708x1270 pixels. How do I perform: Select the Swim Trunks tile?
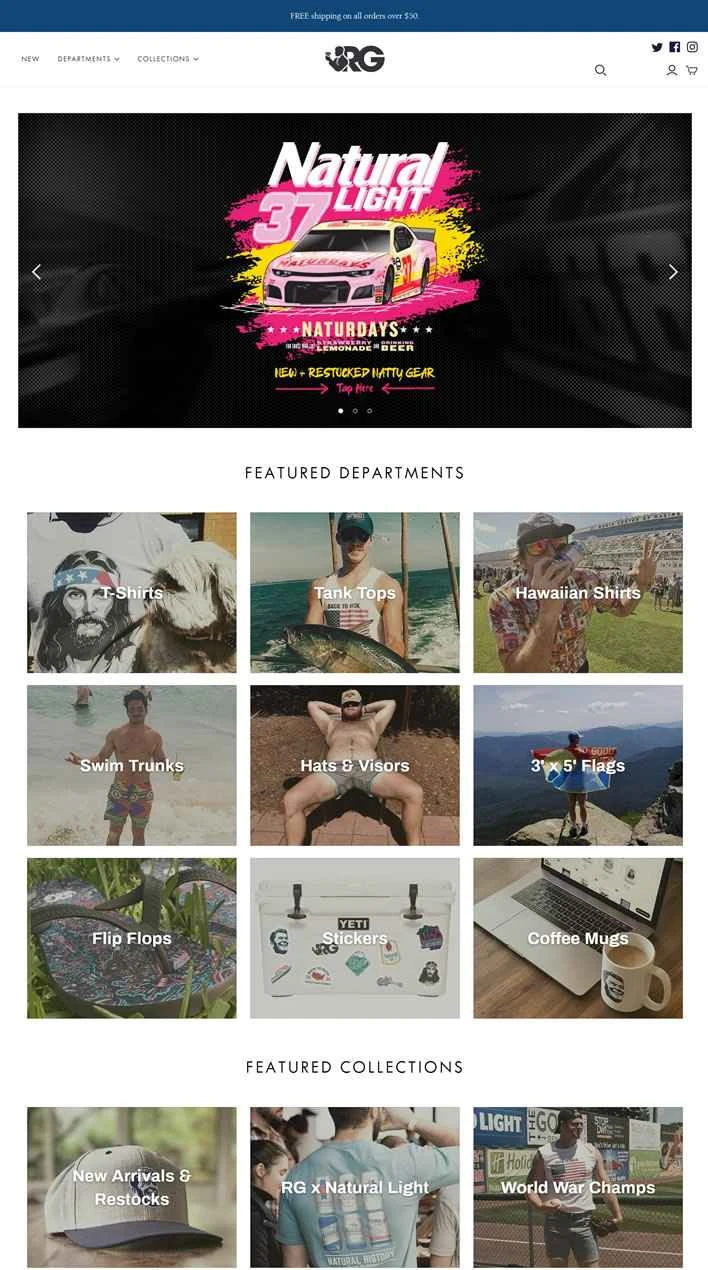coord(132,766)
